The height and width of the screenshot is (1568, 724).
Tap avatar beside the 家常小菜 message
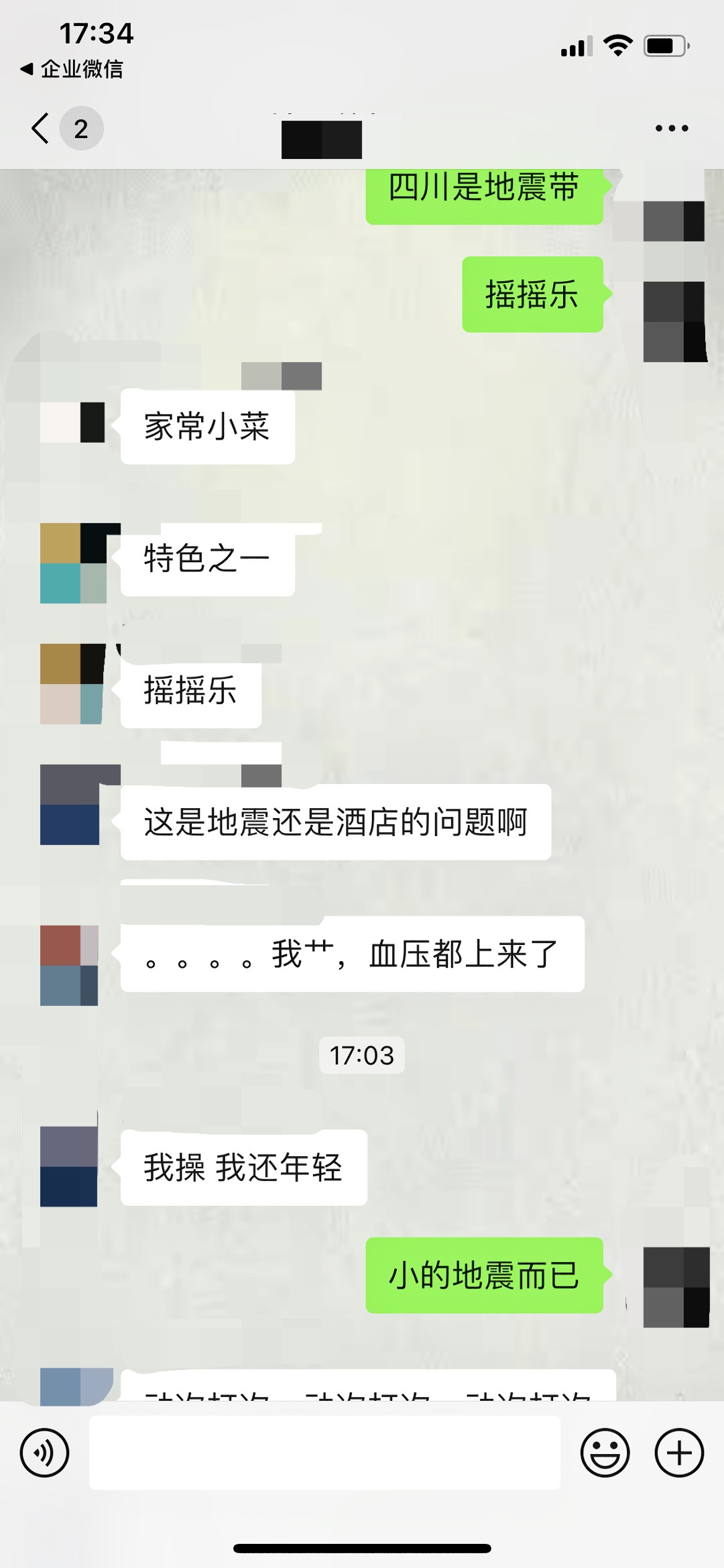(72, 423)
